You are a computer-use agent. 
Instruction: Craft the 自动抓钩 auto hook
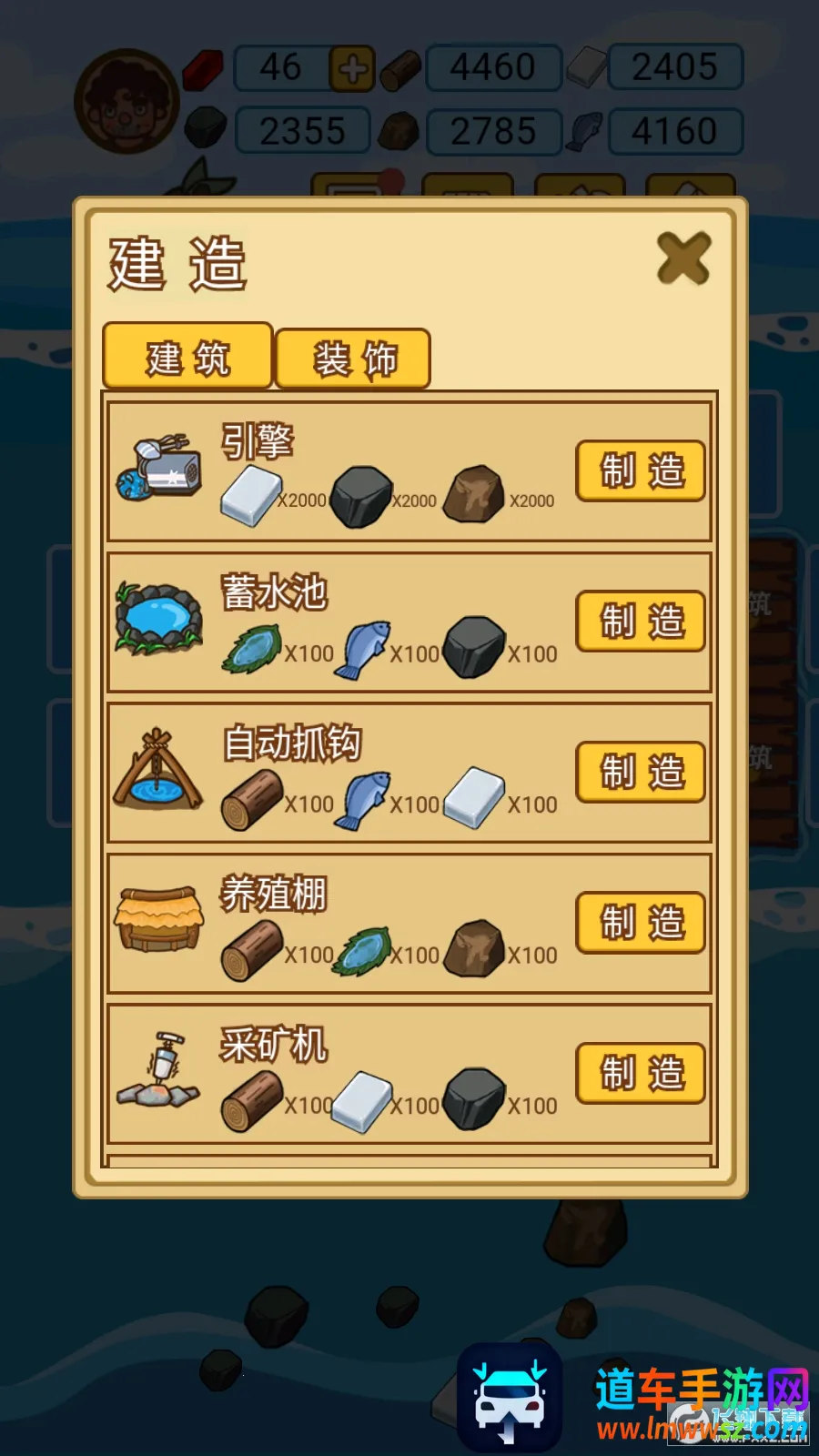[641, 772]
